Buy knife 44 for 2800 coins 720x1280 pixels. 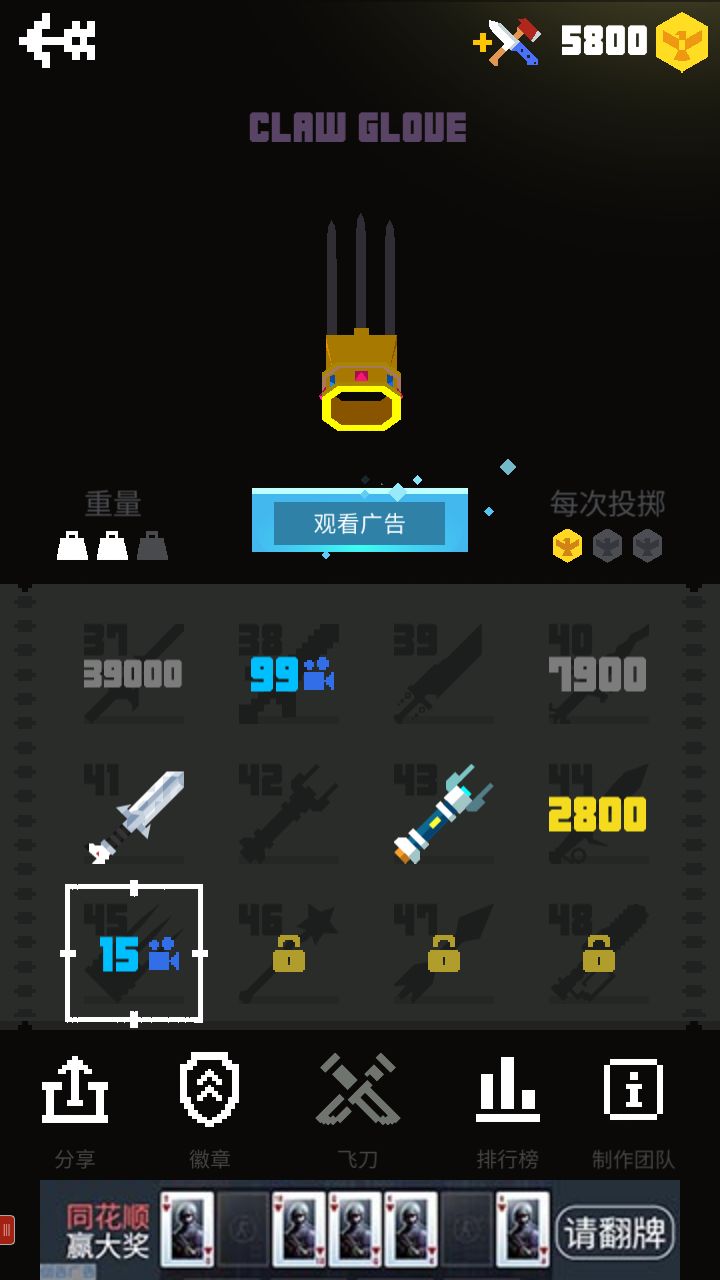(x=596, y=815)
